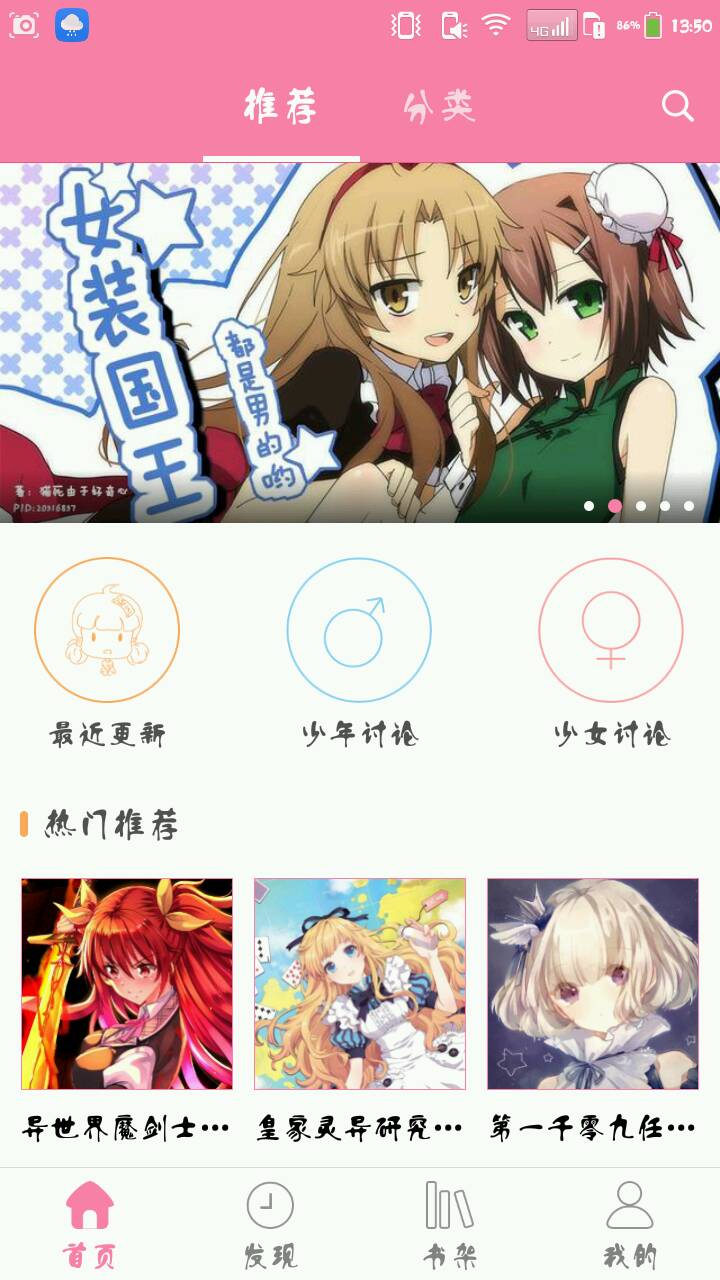Open the novel 皇家灵异研究
Image resolution: width=720 pixels, height=1280 pixels.
(x=360, y=984)
